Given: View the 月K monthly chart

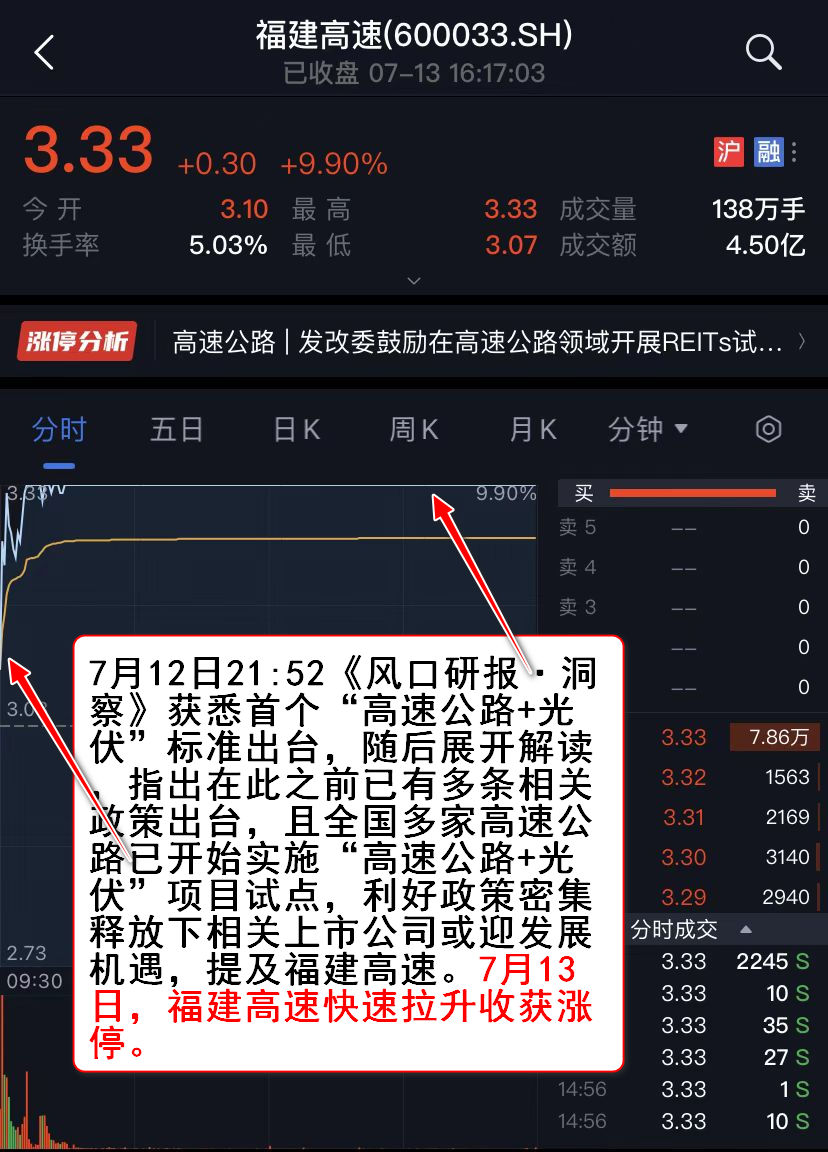Looking at the screenshot, I should click(532, 430).
